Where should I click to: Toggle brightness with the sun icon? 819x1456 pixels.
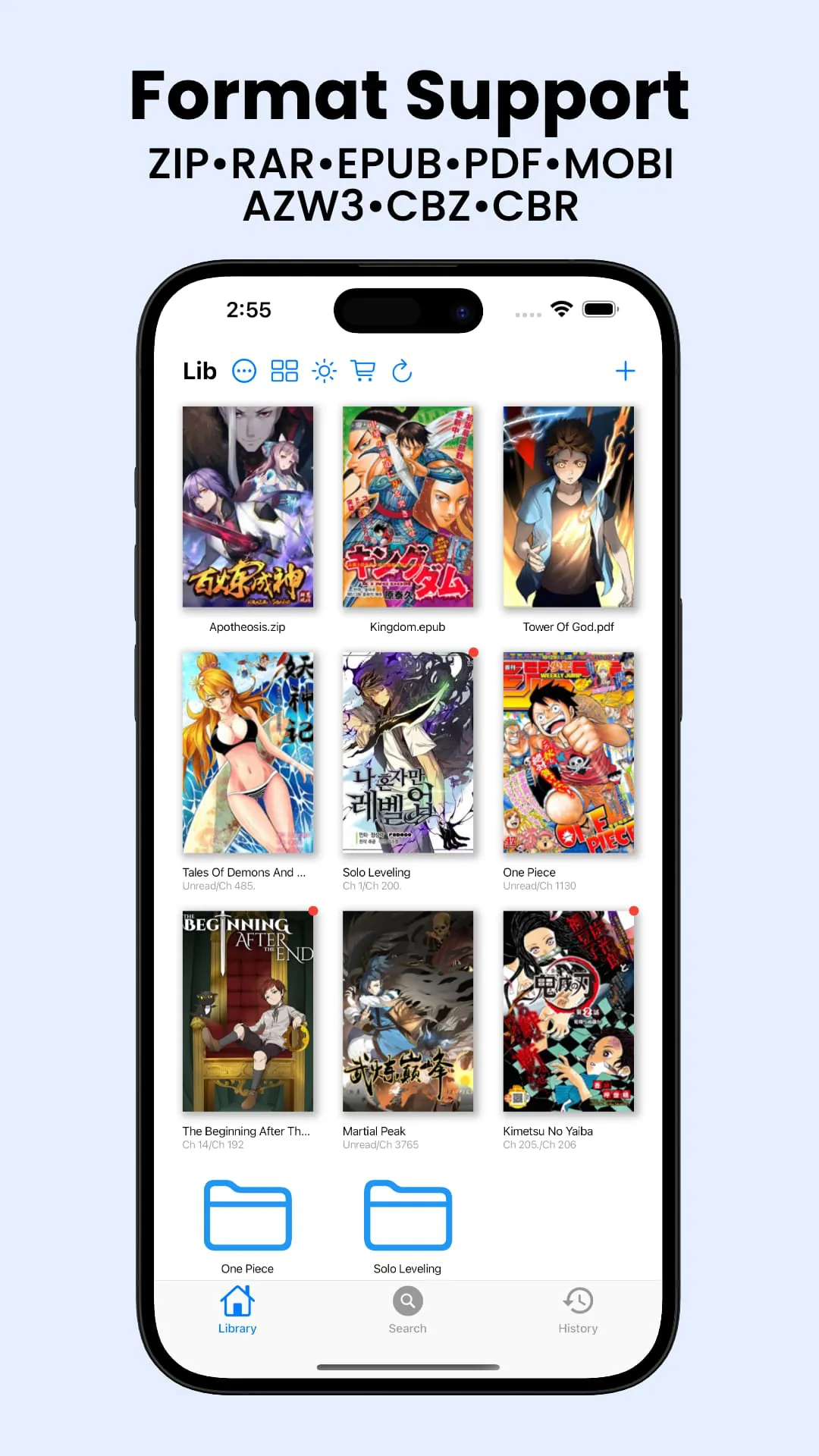[325, 371]
